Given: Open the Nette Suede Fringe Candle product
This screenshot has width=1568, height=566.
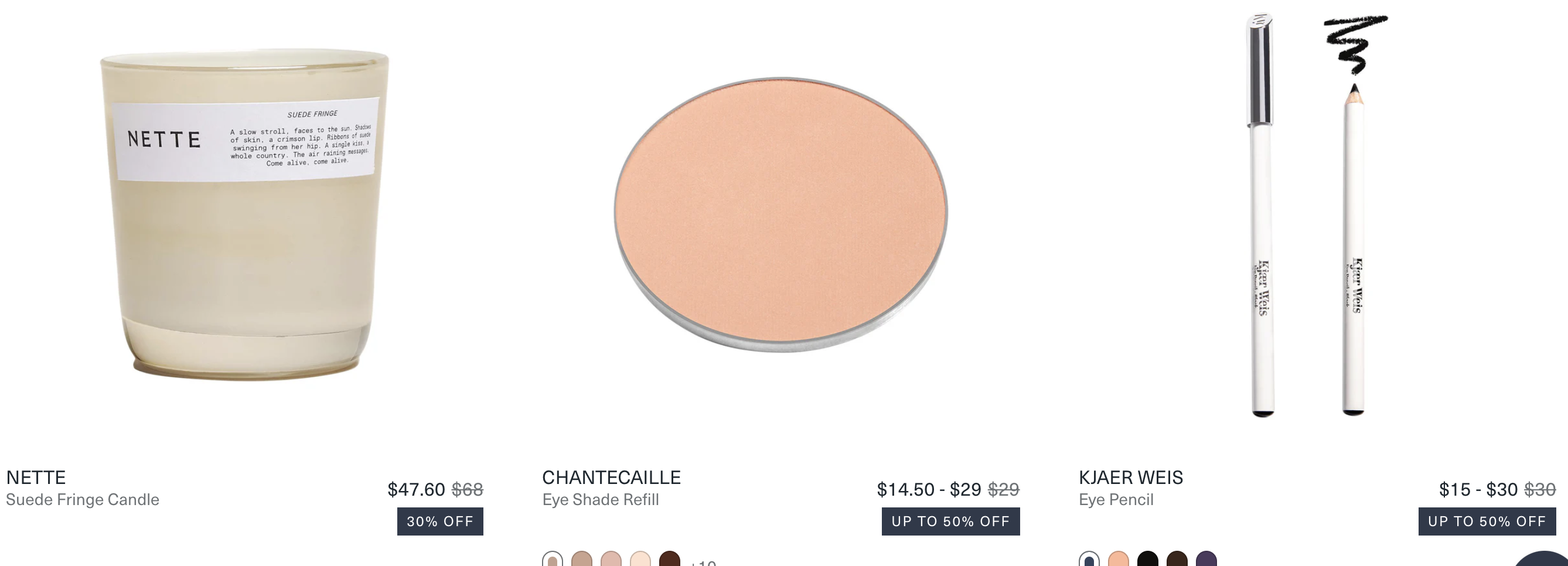Looking at the screenshot, I should coord(244,213).
